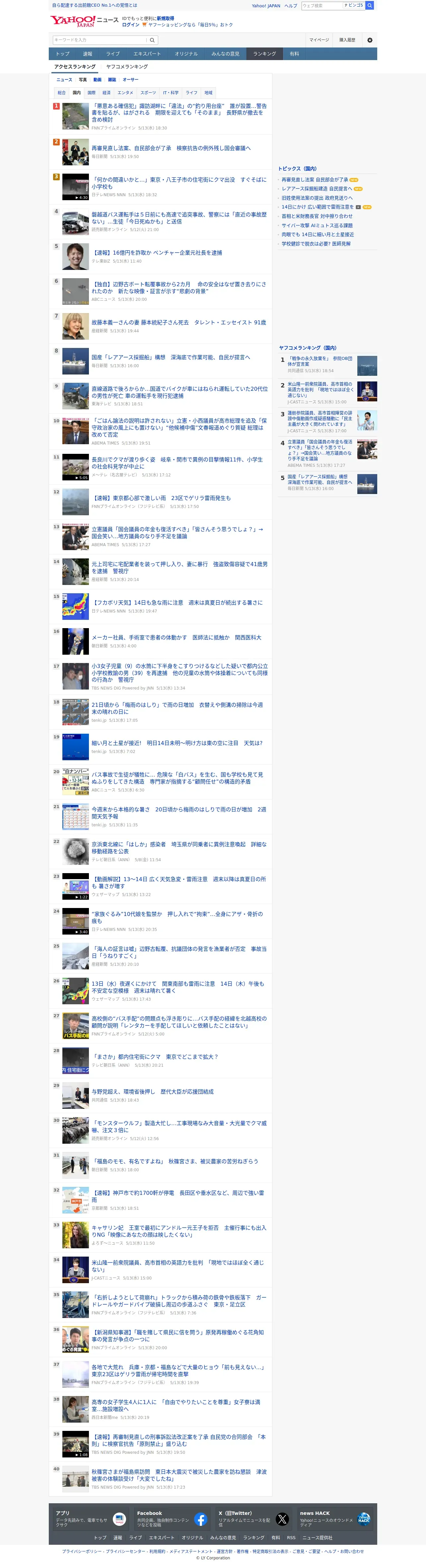Open rank 8 article レアアース採掘船 構想
Viewport: 426px width, 1568px height.
click(x=171, y=357)
